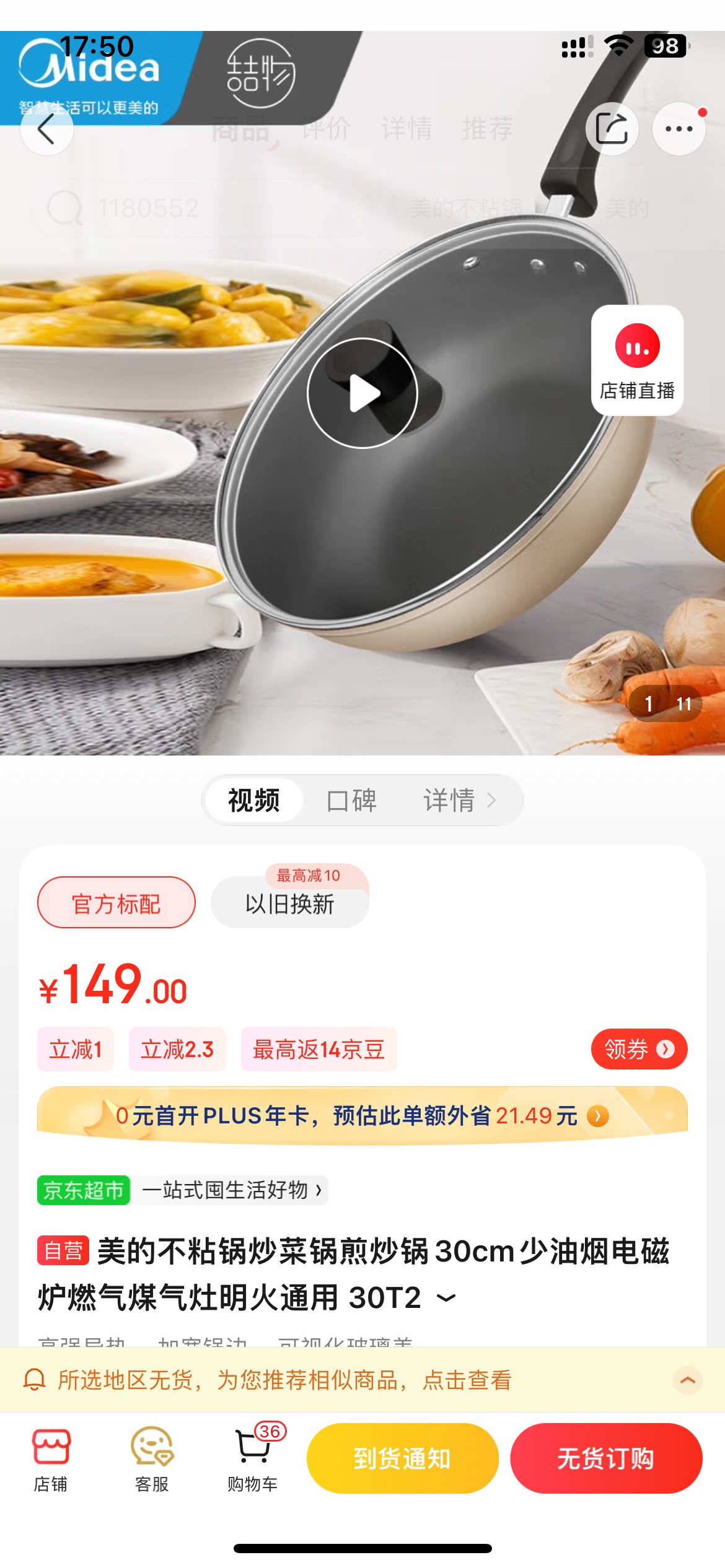The image size is (725, 1568).
Task: Tap the 无货订购 button
Action: (x=605, y=1458)
